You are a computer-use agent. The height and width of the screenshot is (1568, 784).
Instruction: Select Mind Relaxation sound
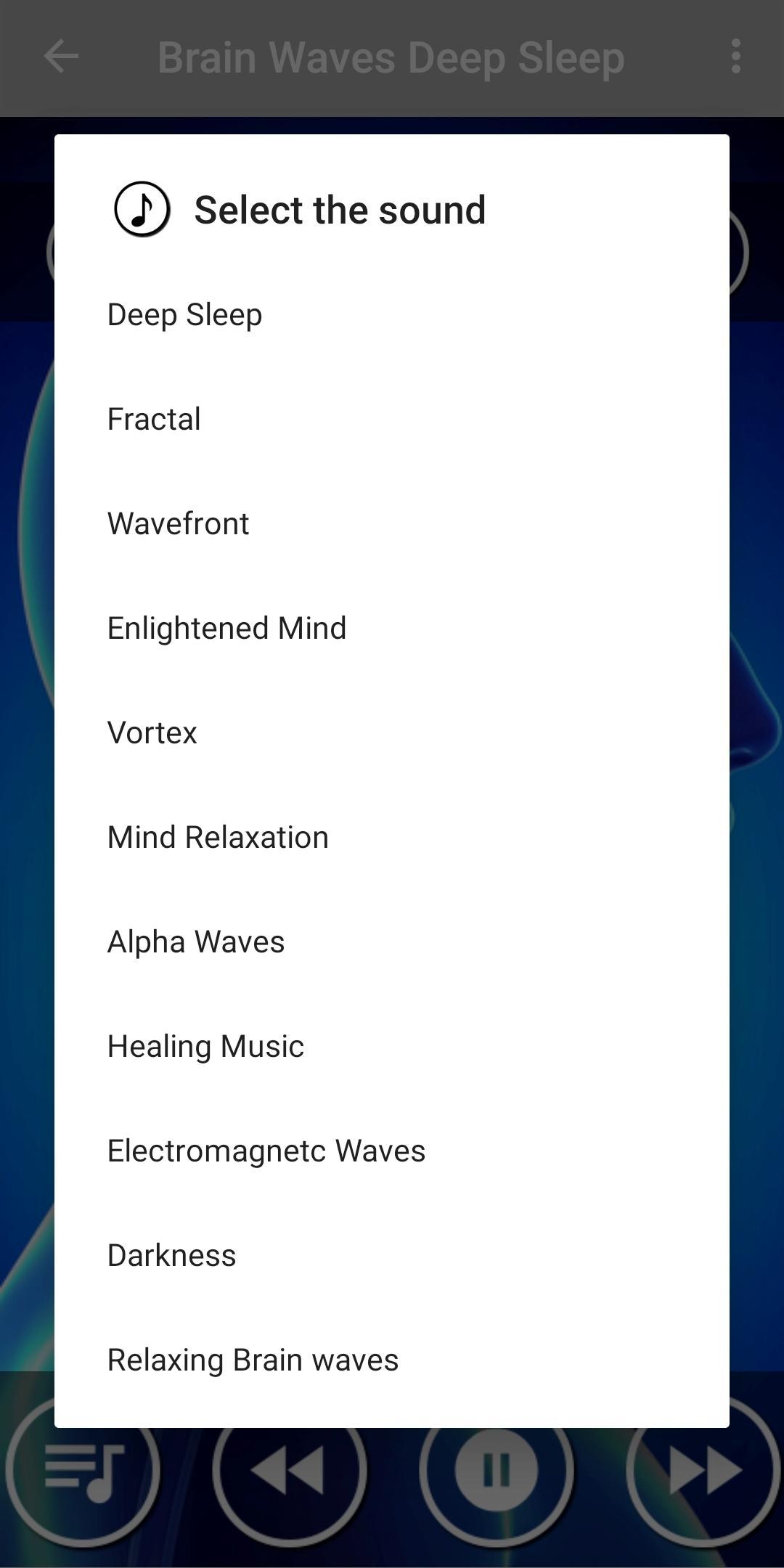[x=218, y=838]
